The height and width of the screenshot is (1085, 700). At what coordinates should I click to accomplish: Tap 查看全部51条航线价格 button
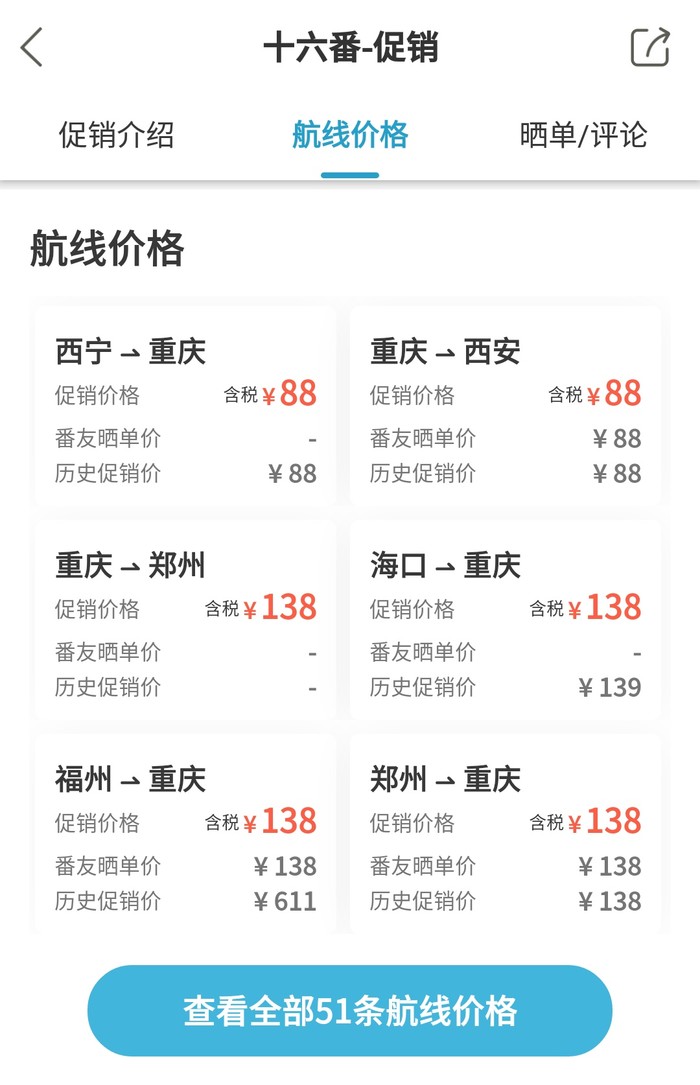pos(350,1011)
